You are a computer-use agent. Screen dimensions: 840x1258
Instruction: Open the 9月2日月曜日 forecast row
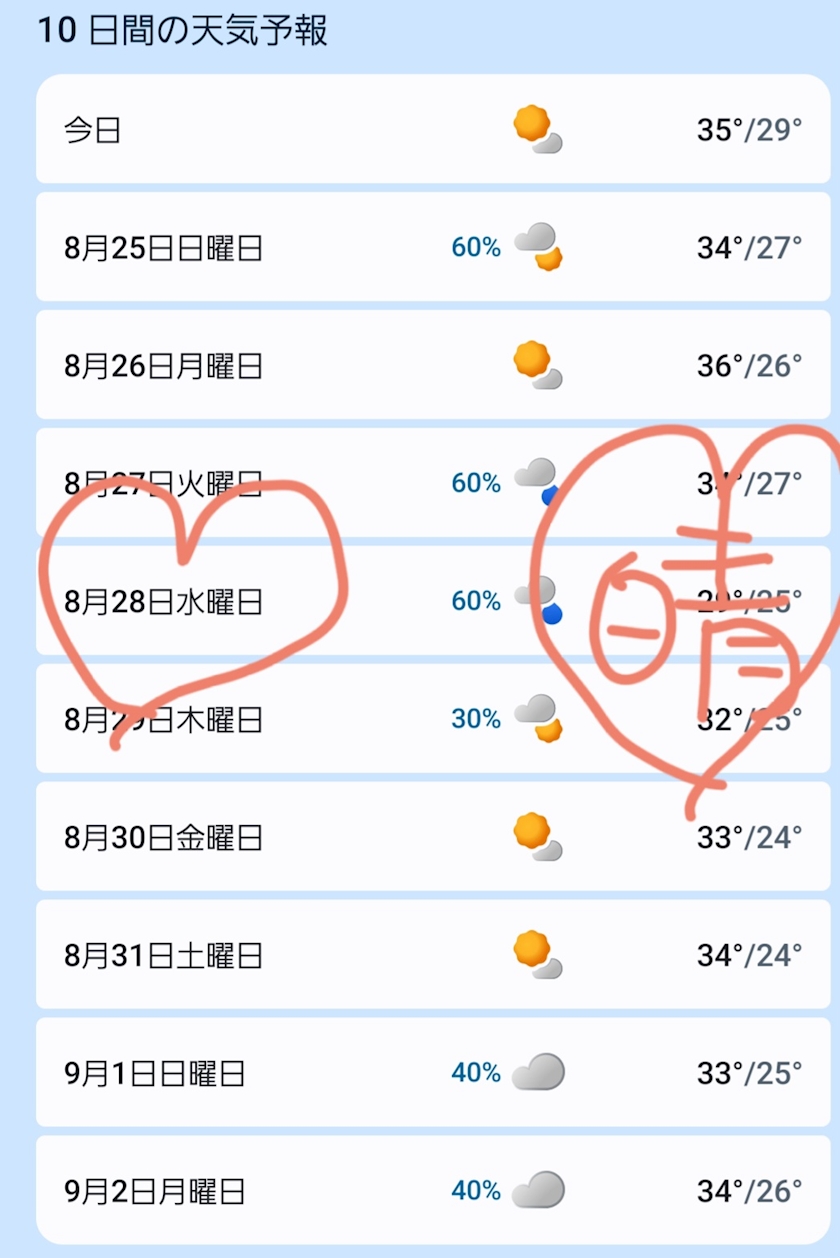pyautogui.click(x=434, y=1190)
